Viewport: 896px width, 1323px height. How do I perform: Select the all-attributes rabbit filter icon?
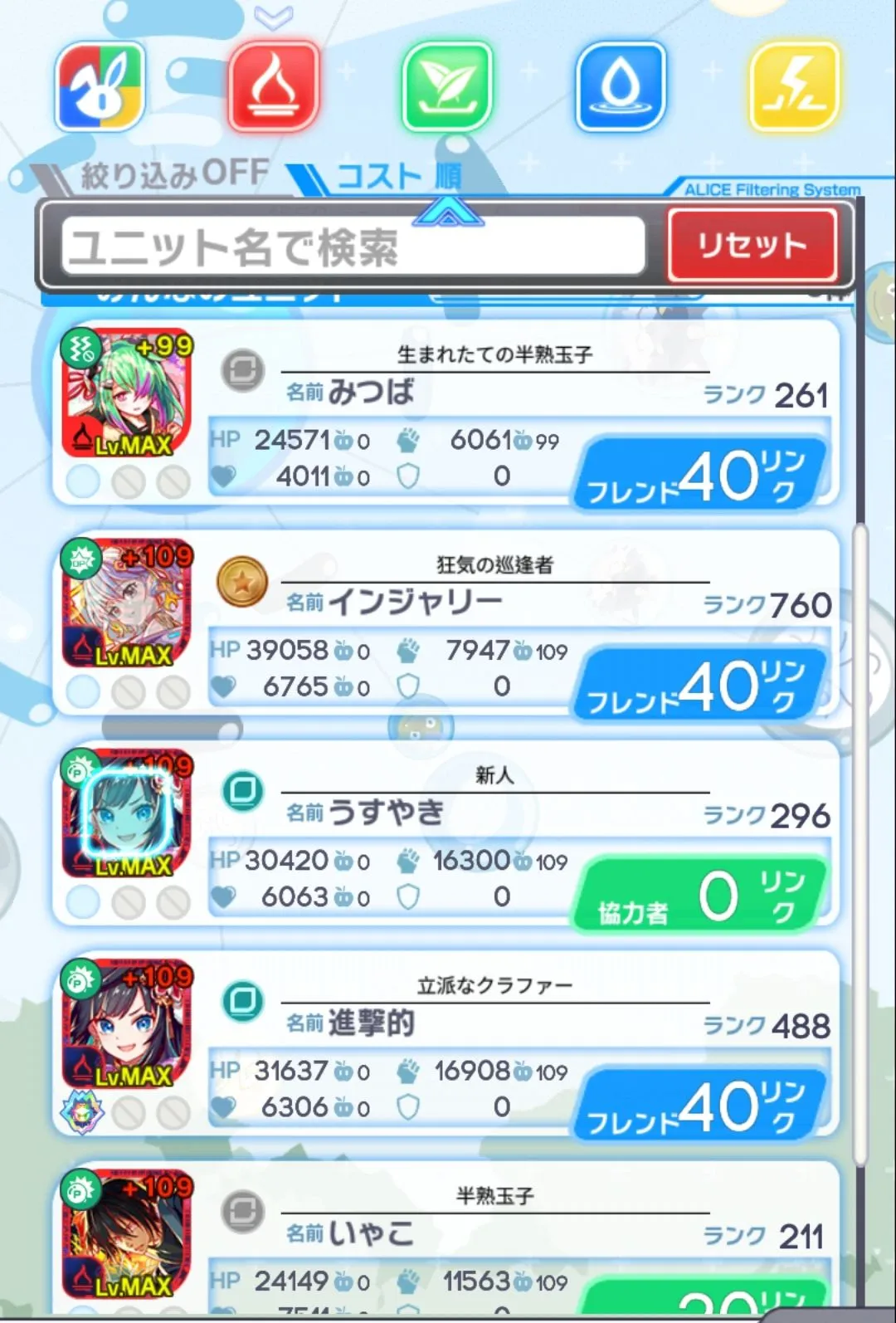pos(100,88)
